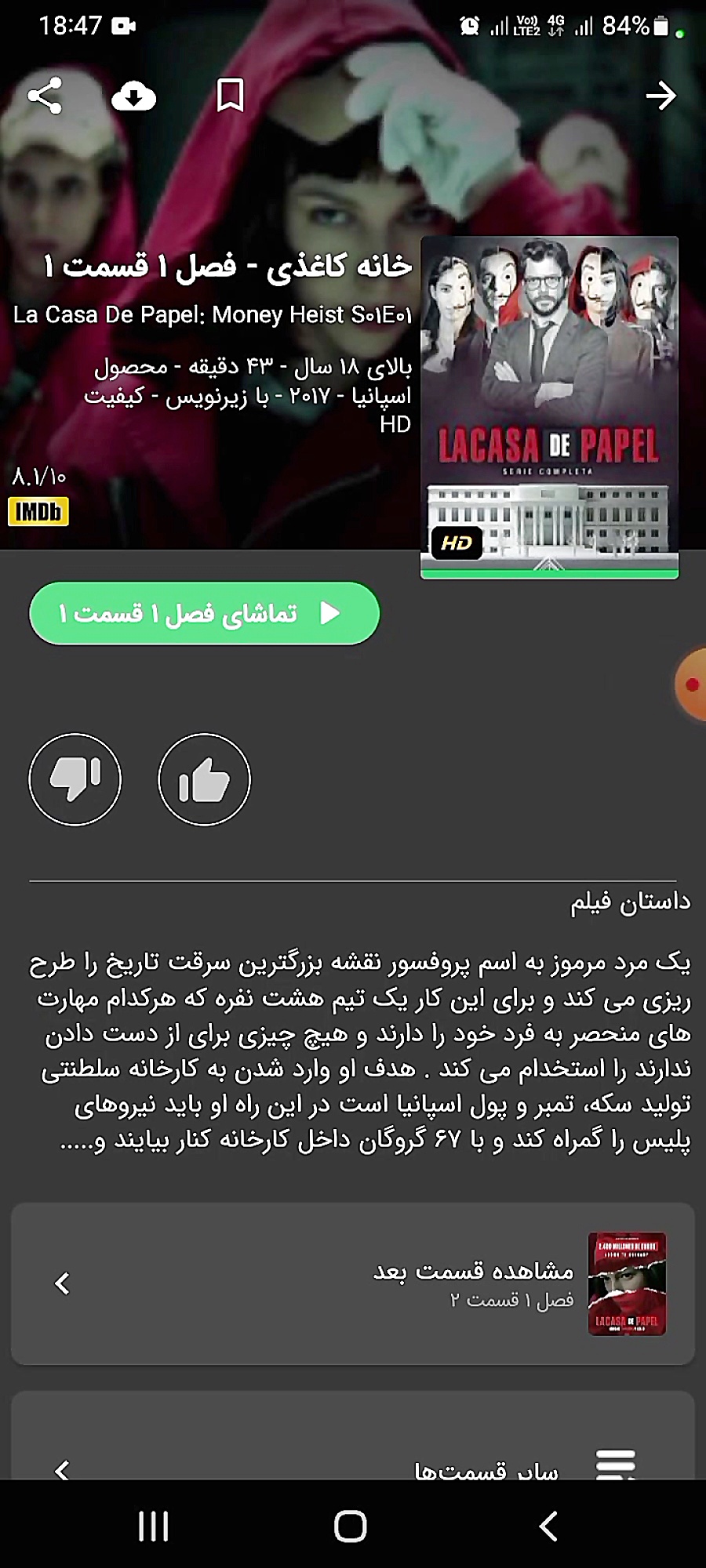Dislike this episode
706x1568 pixels.
click(x=75, y=779)
